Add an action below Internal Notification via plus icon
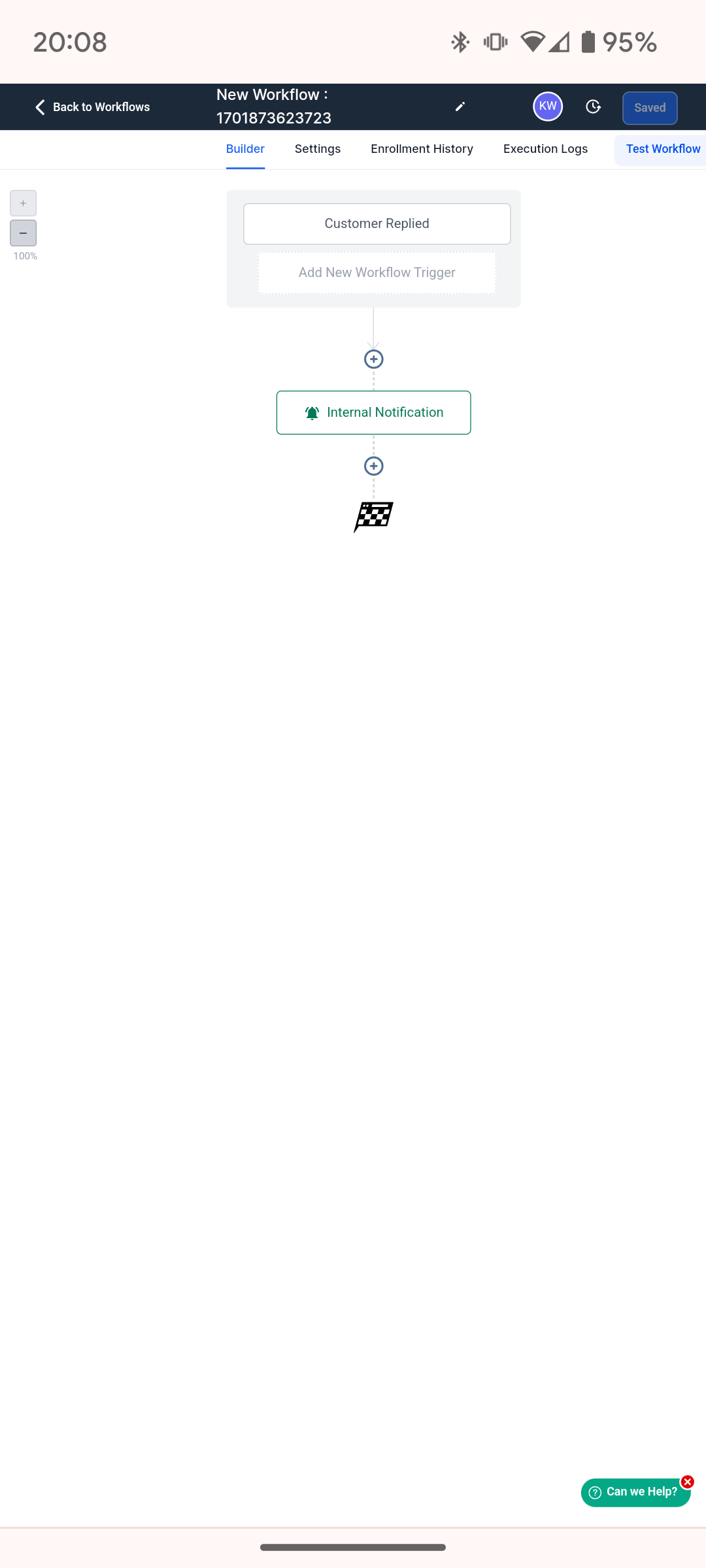The image size is (706, 1568). pos(373,466)
